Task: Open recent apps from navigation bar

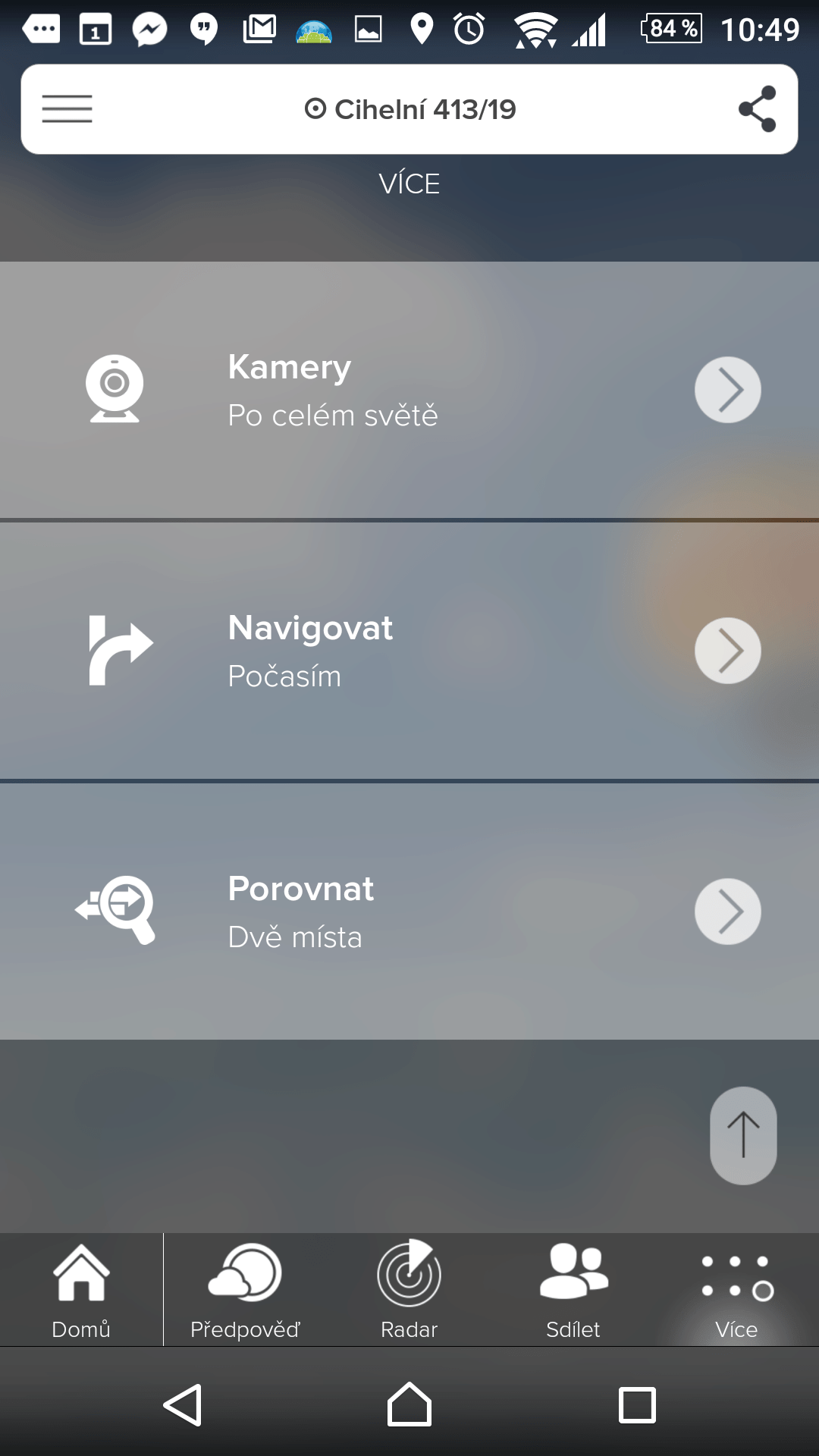Action: pos(637,1405)
